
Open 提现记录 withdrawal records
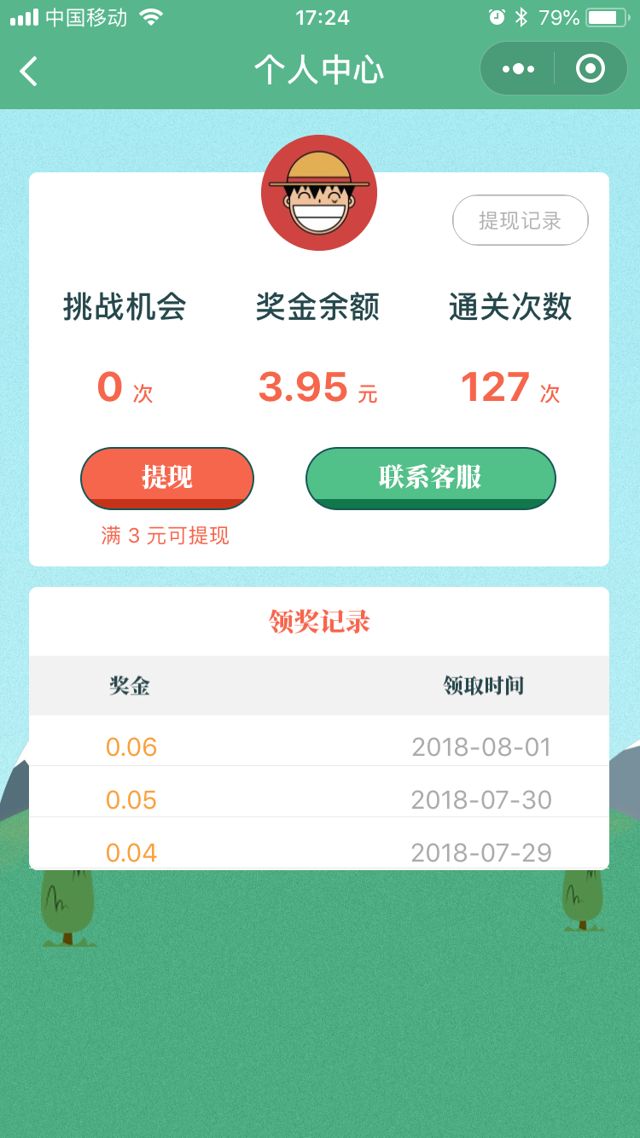point(520,220)
